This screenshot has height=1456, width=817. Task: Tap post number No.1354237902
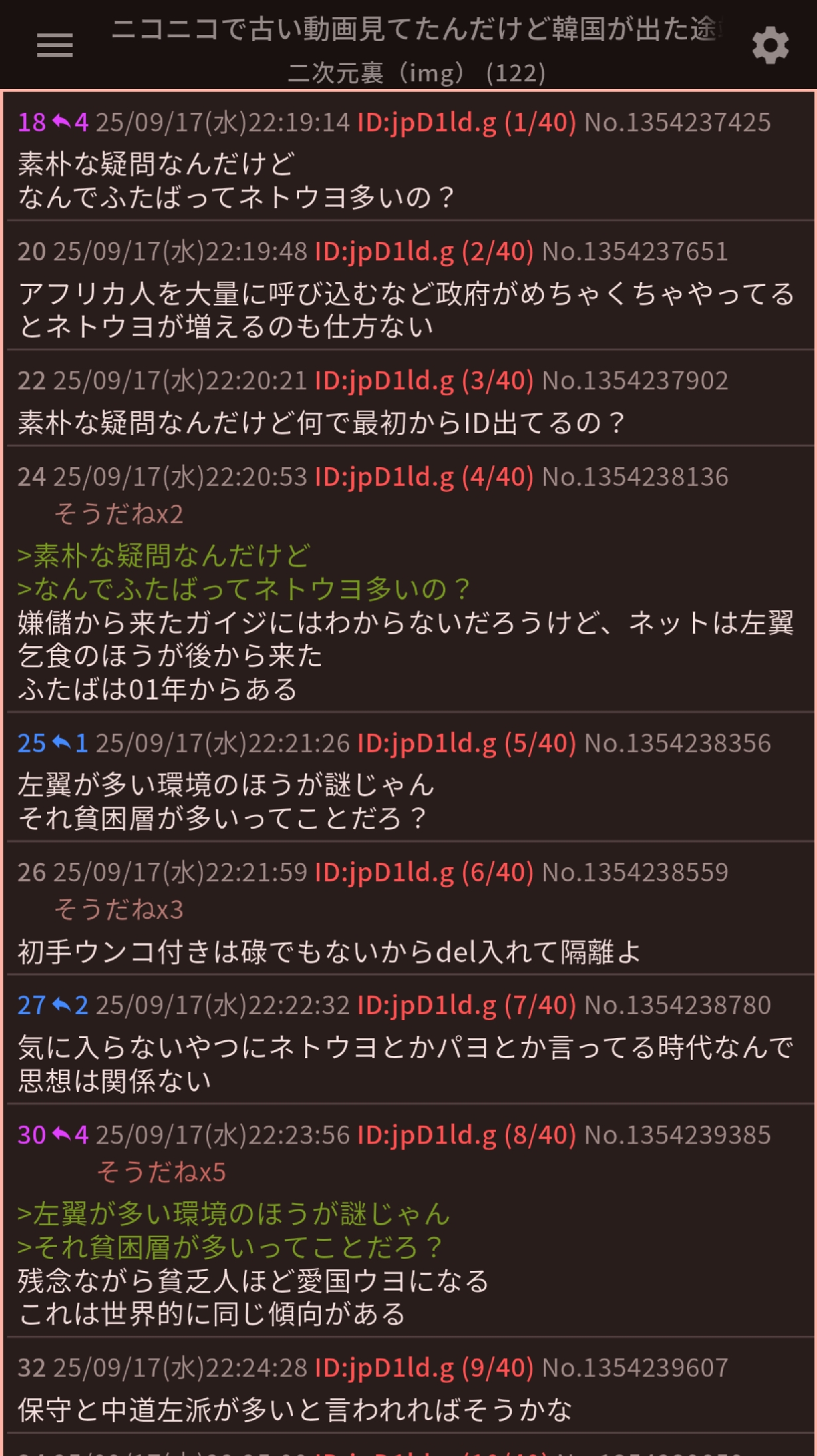pyautogui.click(x=635, y=381)
